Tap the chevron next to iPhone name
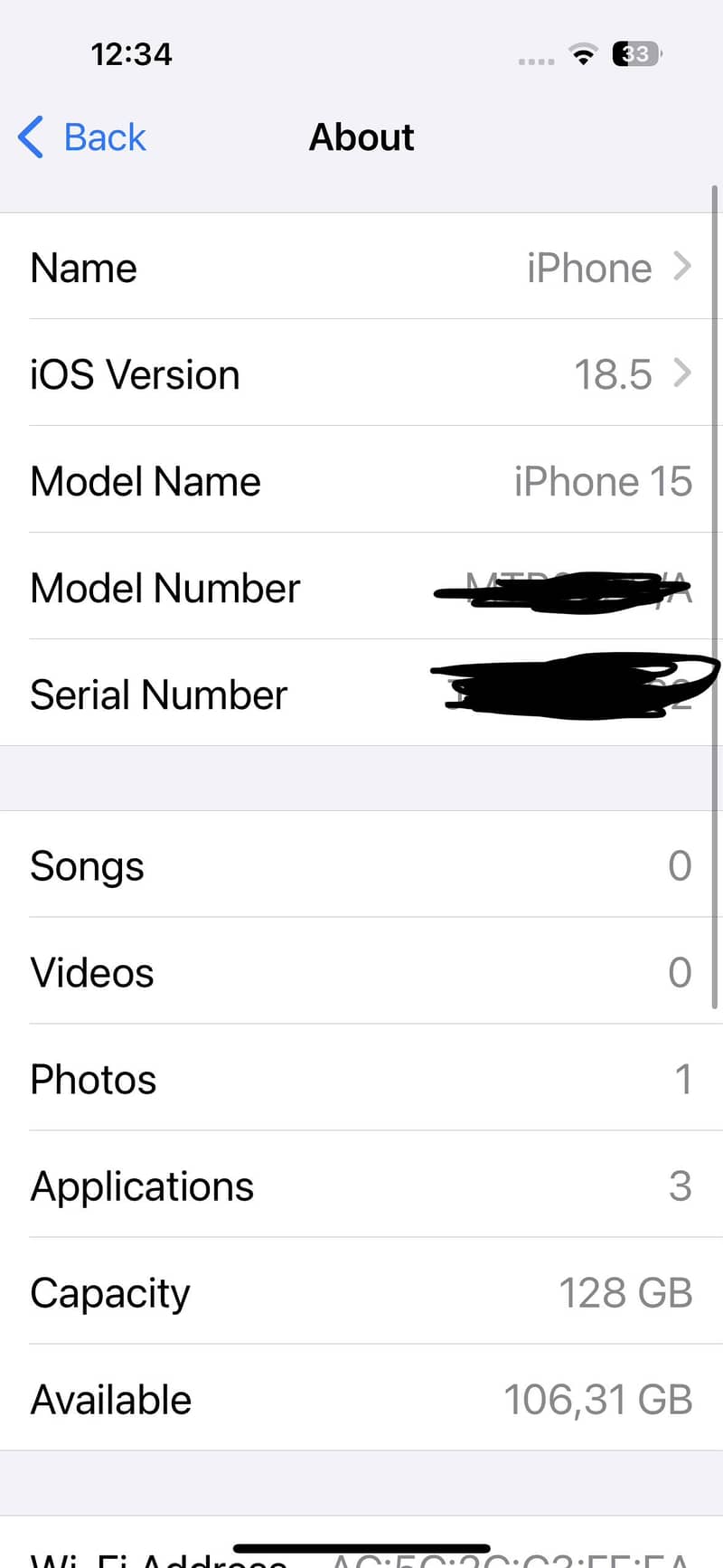723x1568 pixels. point(685,267)
